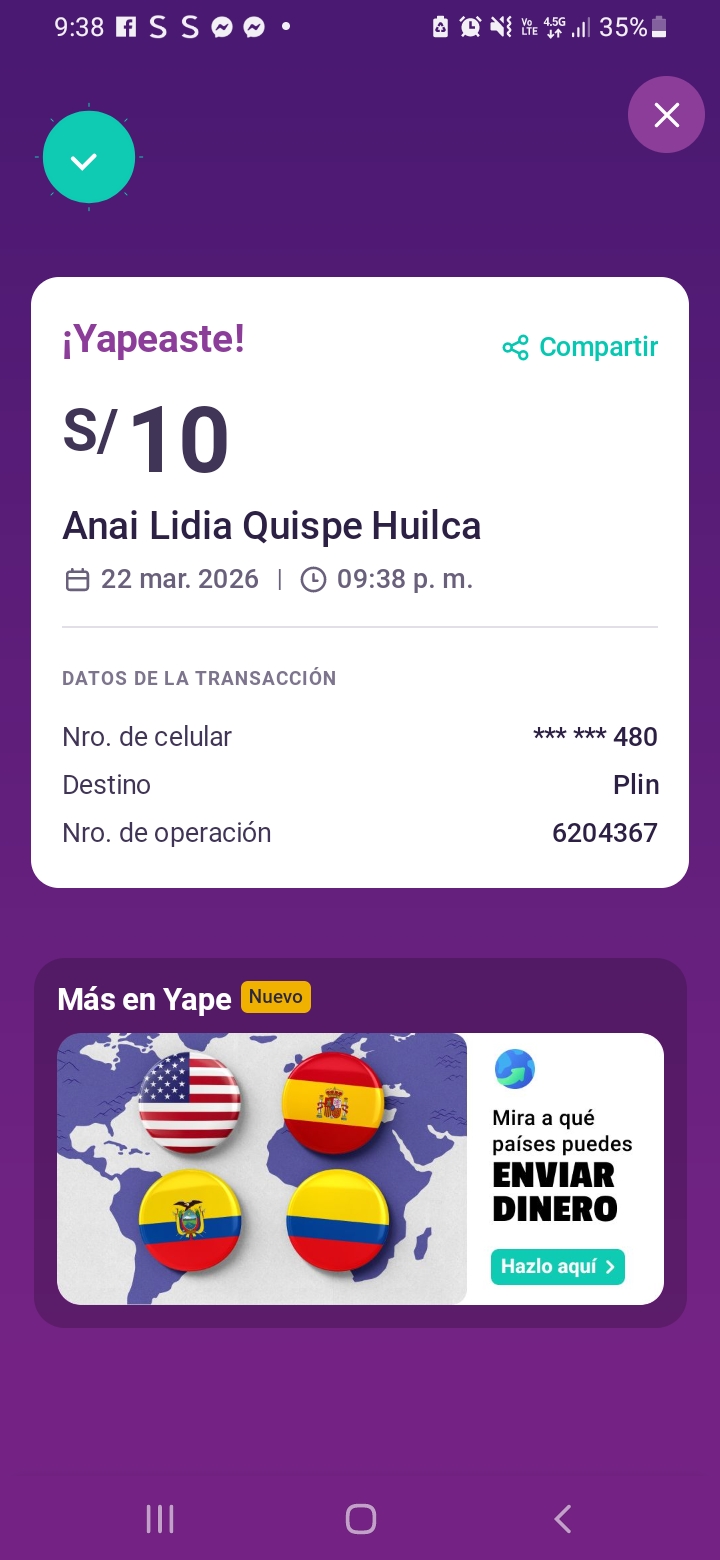Screen dimensions: 720x1560
Task: Open recent apps from the navigation bar
Action: (160, 1519)
